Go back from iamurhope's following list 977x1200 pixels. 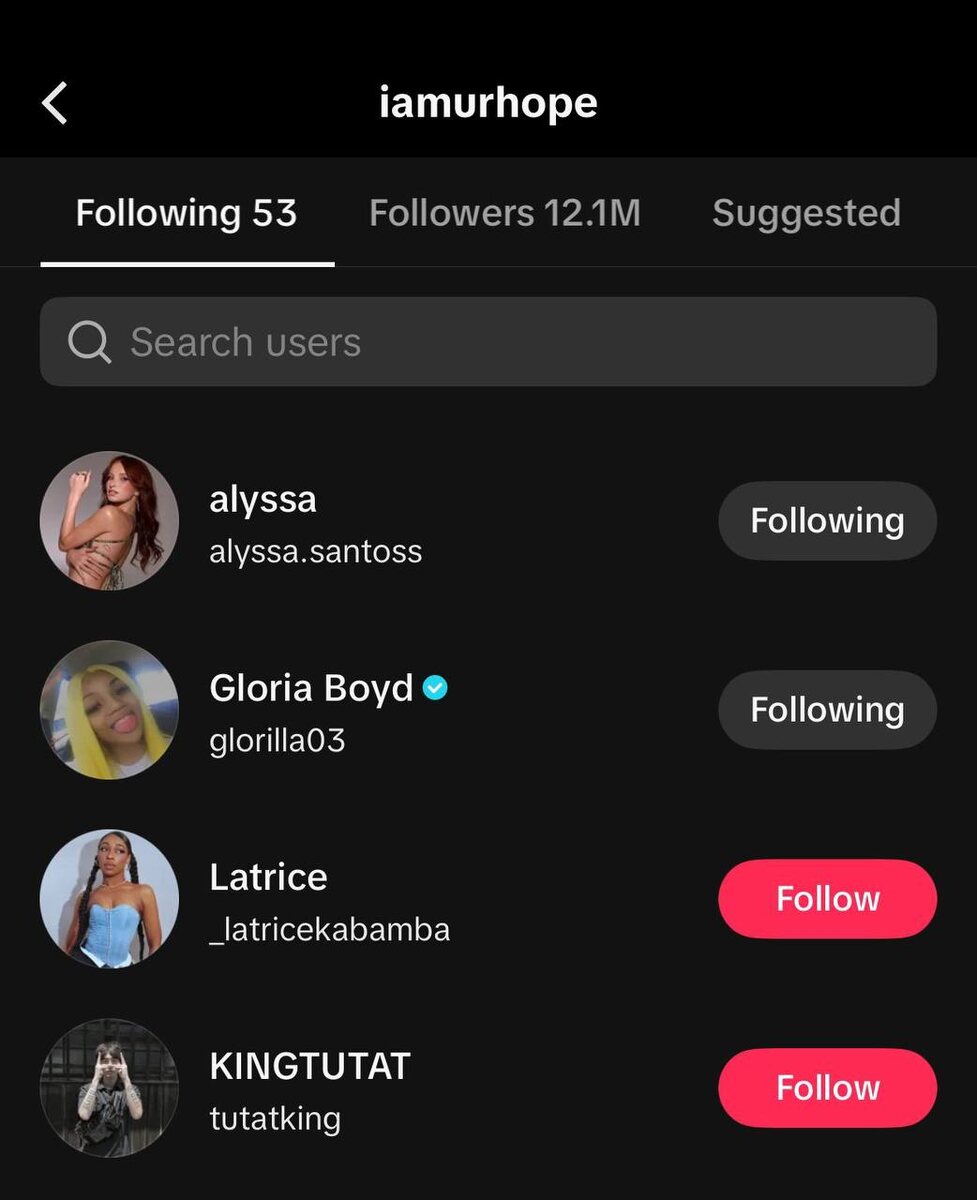[55, 103]
